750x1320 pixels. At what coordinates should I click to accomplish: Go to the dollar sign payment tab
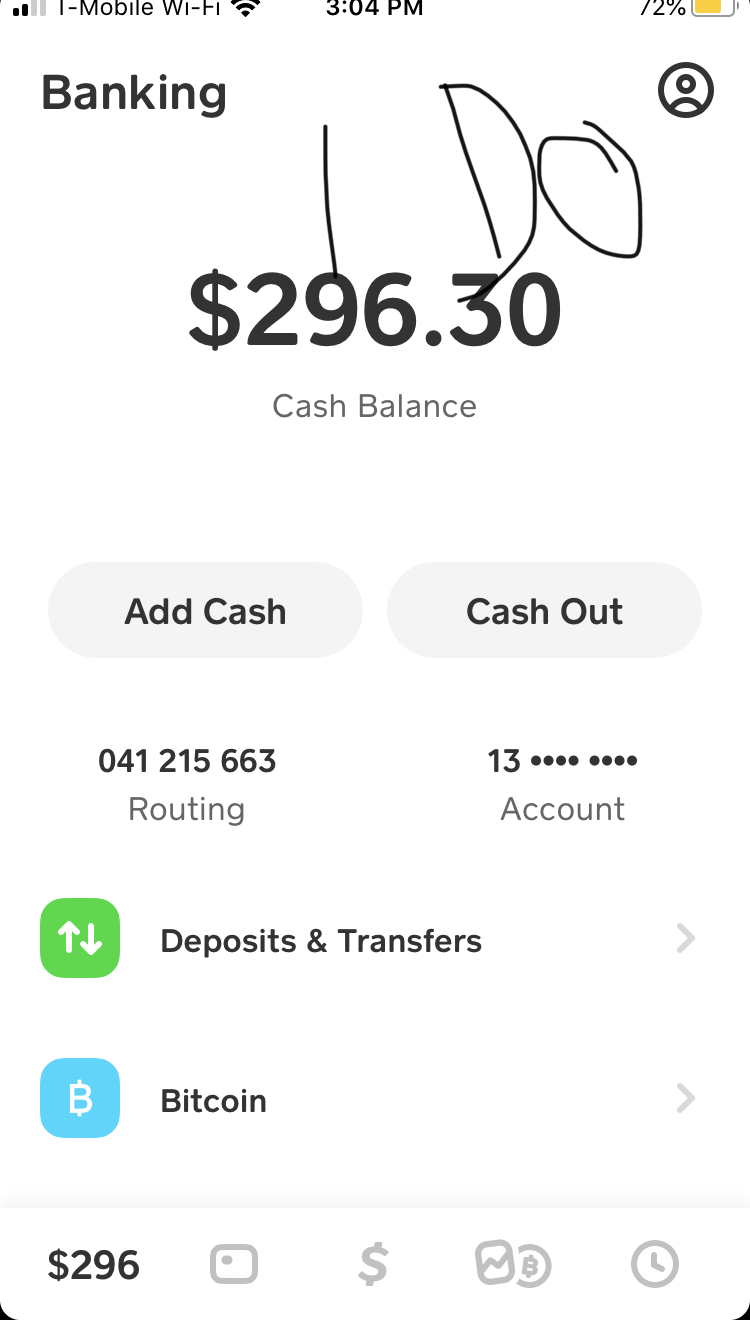(373, 1266)
